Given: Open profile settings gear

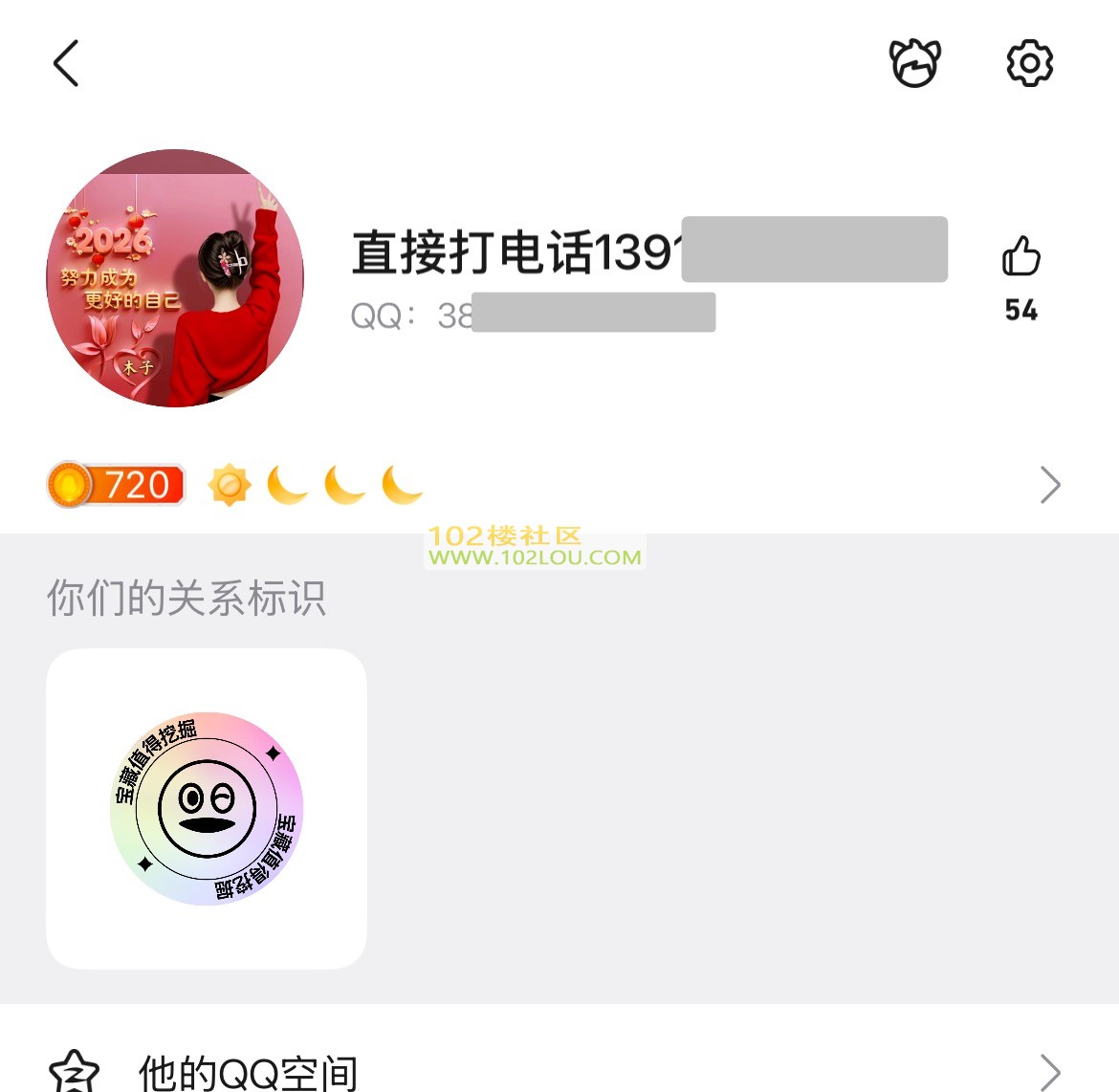Looking at the screenshot, I should [x=1030, y=64].
